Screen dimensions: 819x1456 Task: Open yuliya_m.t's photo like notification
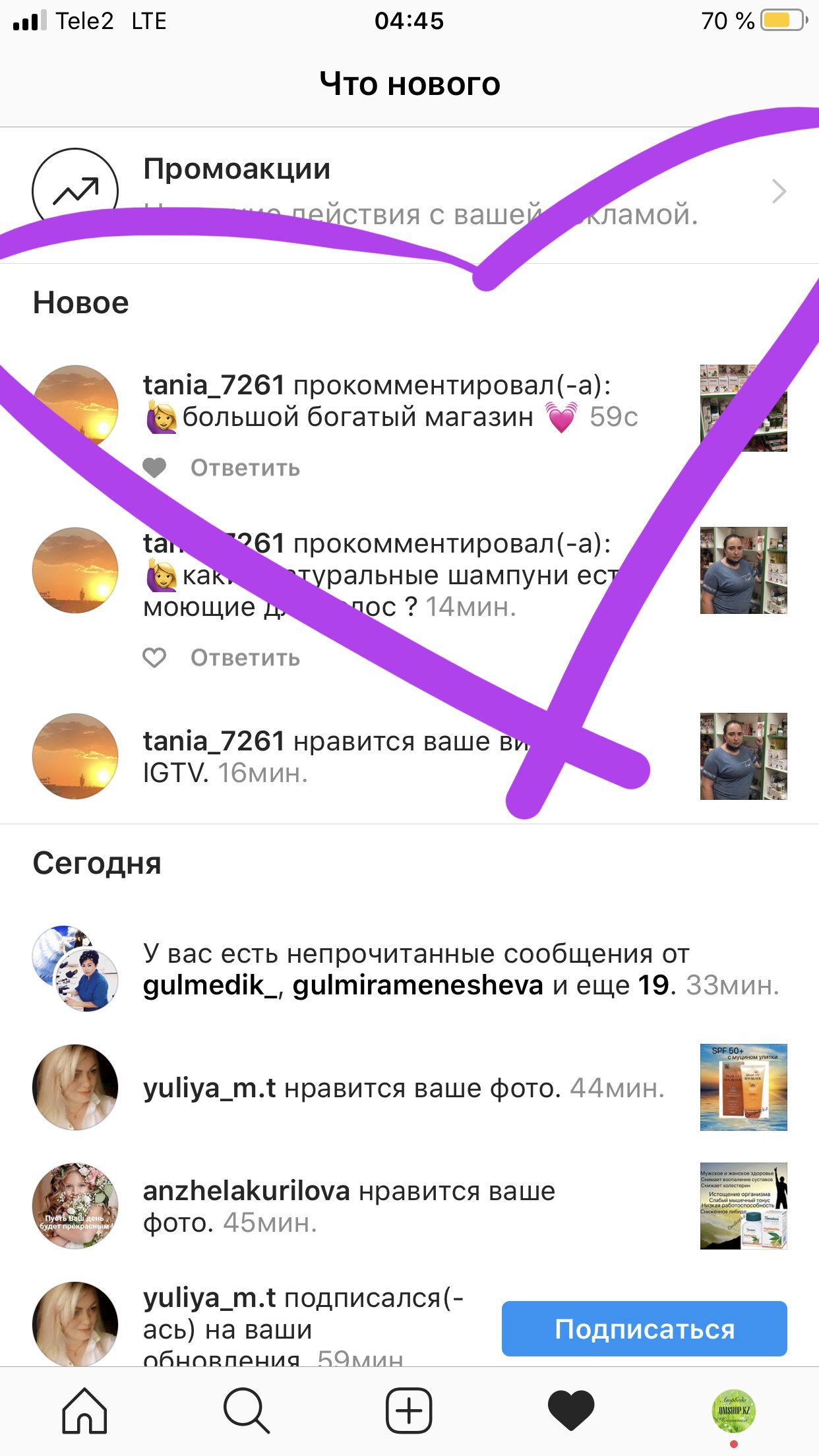tap(402, 1088)
